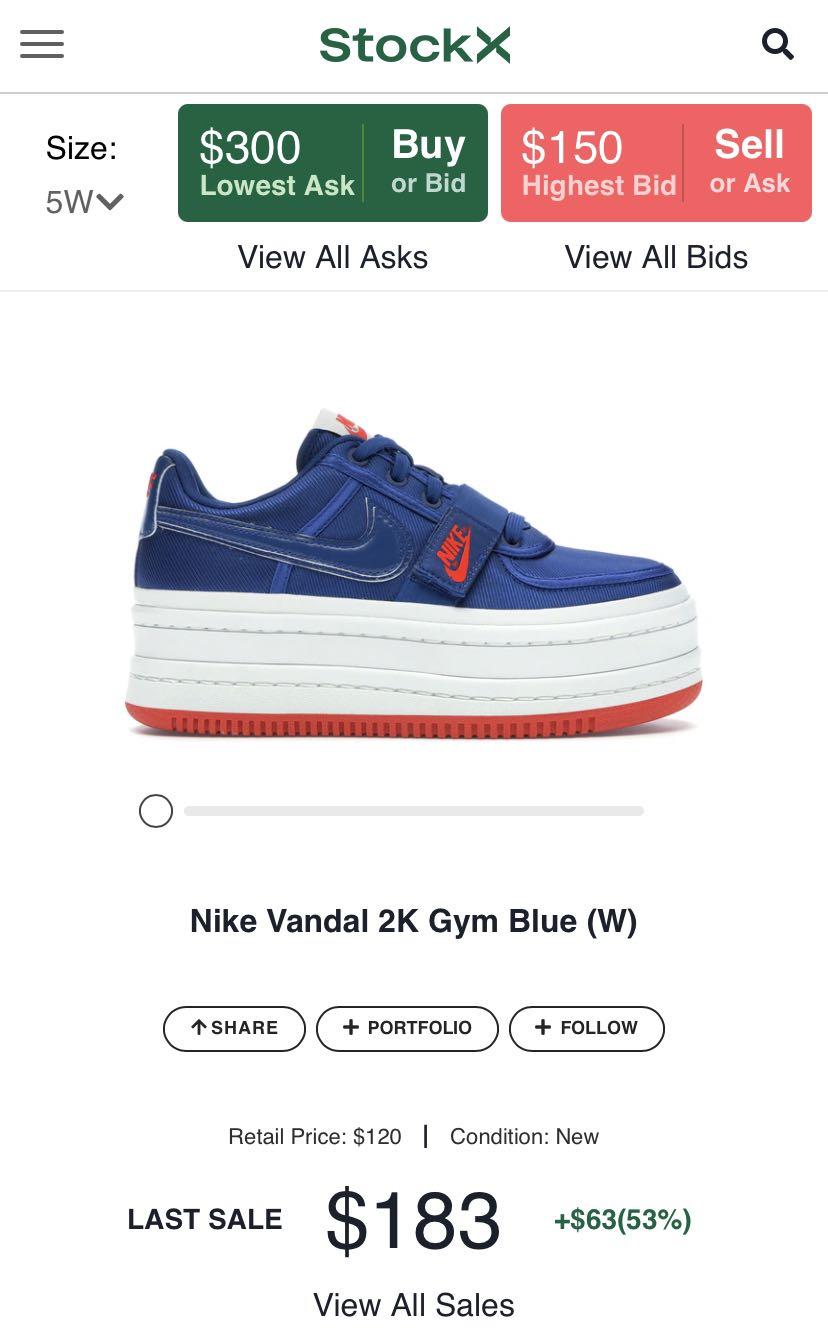Open the hamburger navigation menu
This screenshot has width=828, height=1334.
(41, 44)
